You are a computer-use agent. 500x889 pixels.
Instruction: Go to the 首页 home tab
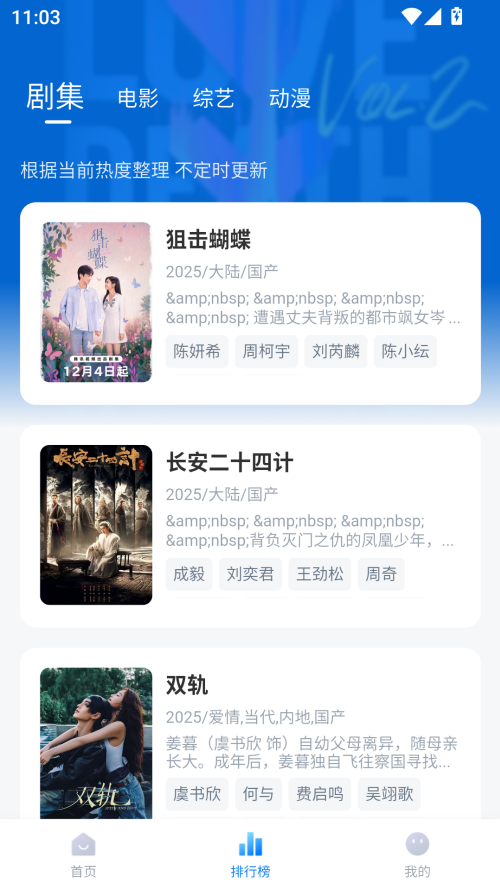pyautogui.click(x=83, y=855)
